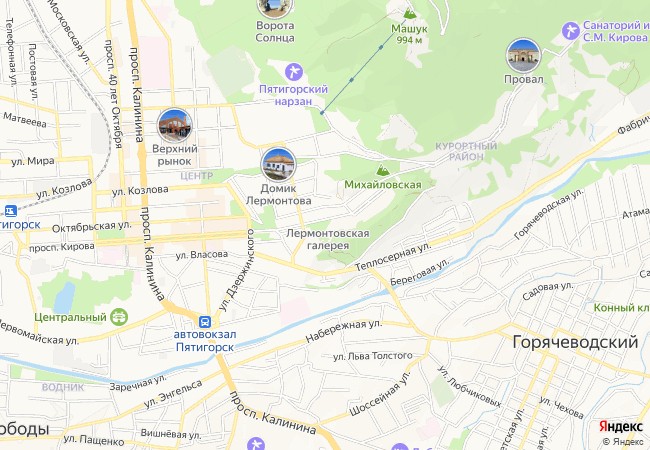
Task: Open the Пятигорск railway station icon
Action: coord(11,211)
